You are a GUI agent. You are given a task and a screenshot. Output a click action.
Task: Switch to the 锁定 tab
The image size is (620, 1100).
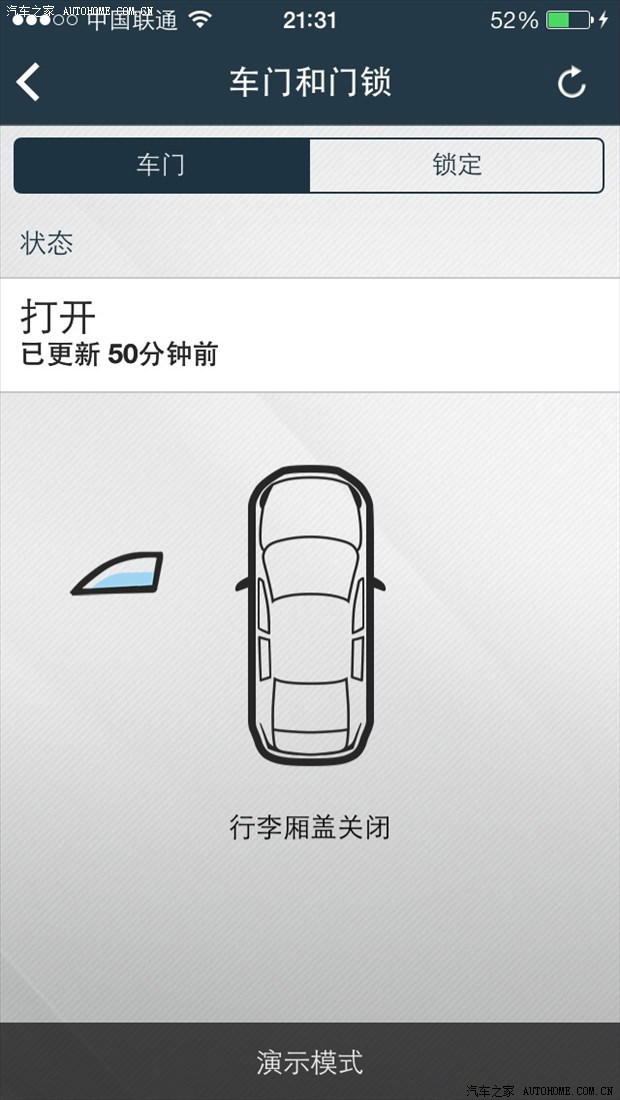457,165
